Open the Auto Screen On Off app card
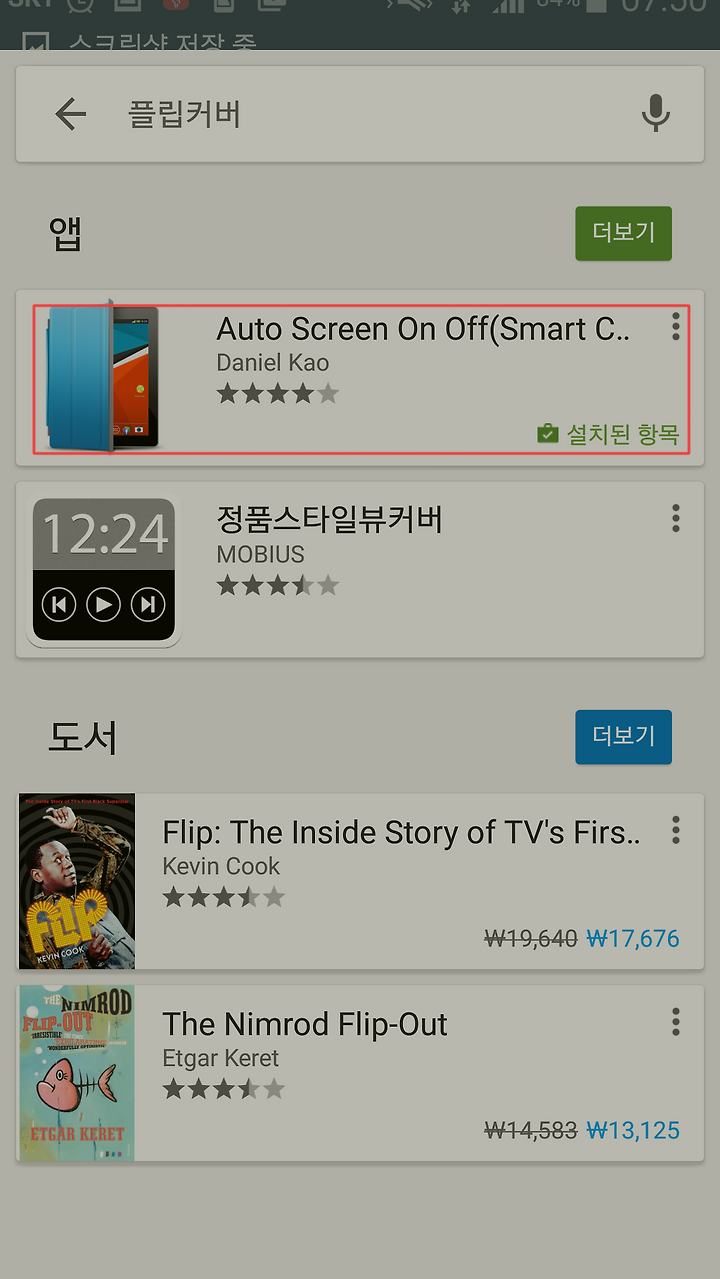 click(x=360, y=378)
